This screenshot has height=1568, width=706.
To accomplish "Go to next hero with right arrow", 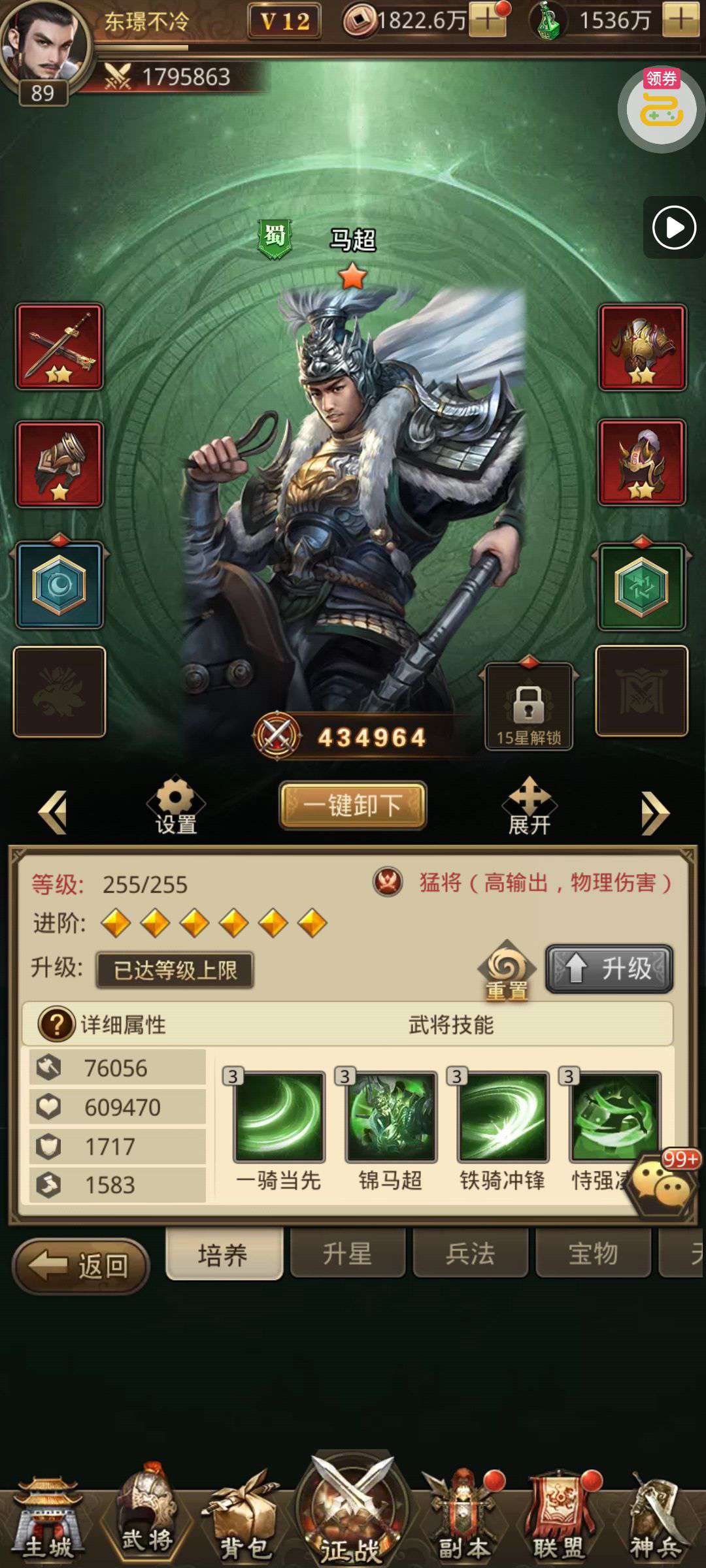I will click(x=655, y=813).
